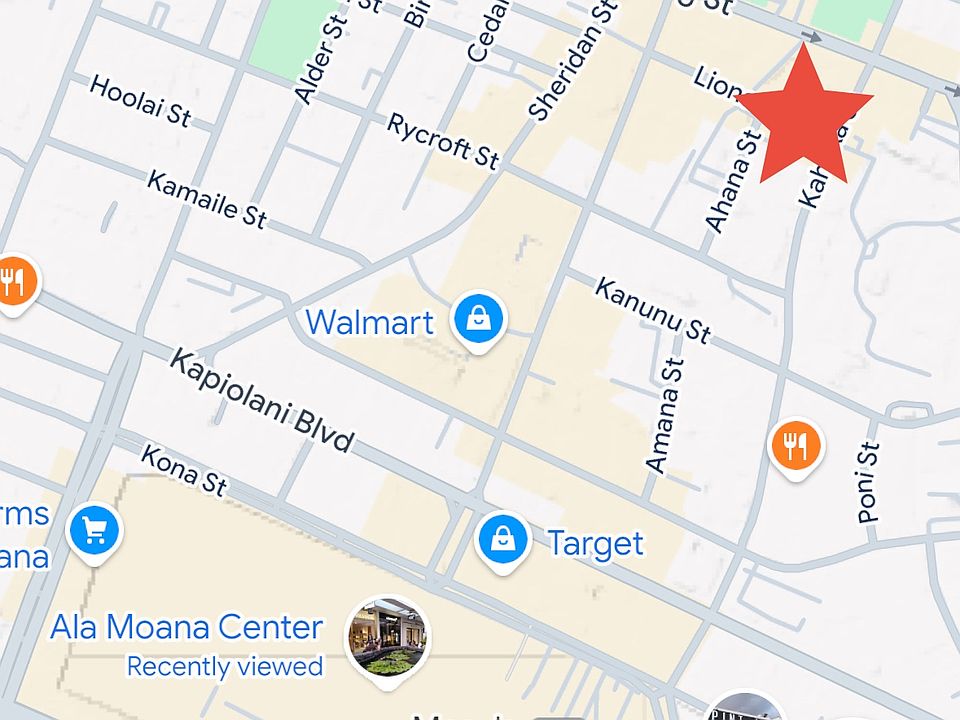Open the grocery cart pin near Kona St
This screenshot has width=960, height=720.
(x=96, y=530)
